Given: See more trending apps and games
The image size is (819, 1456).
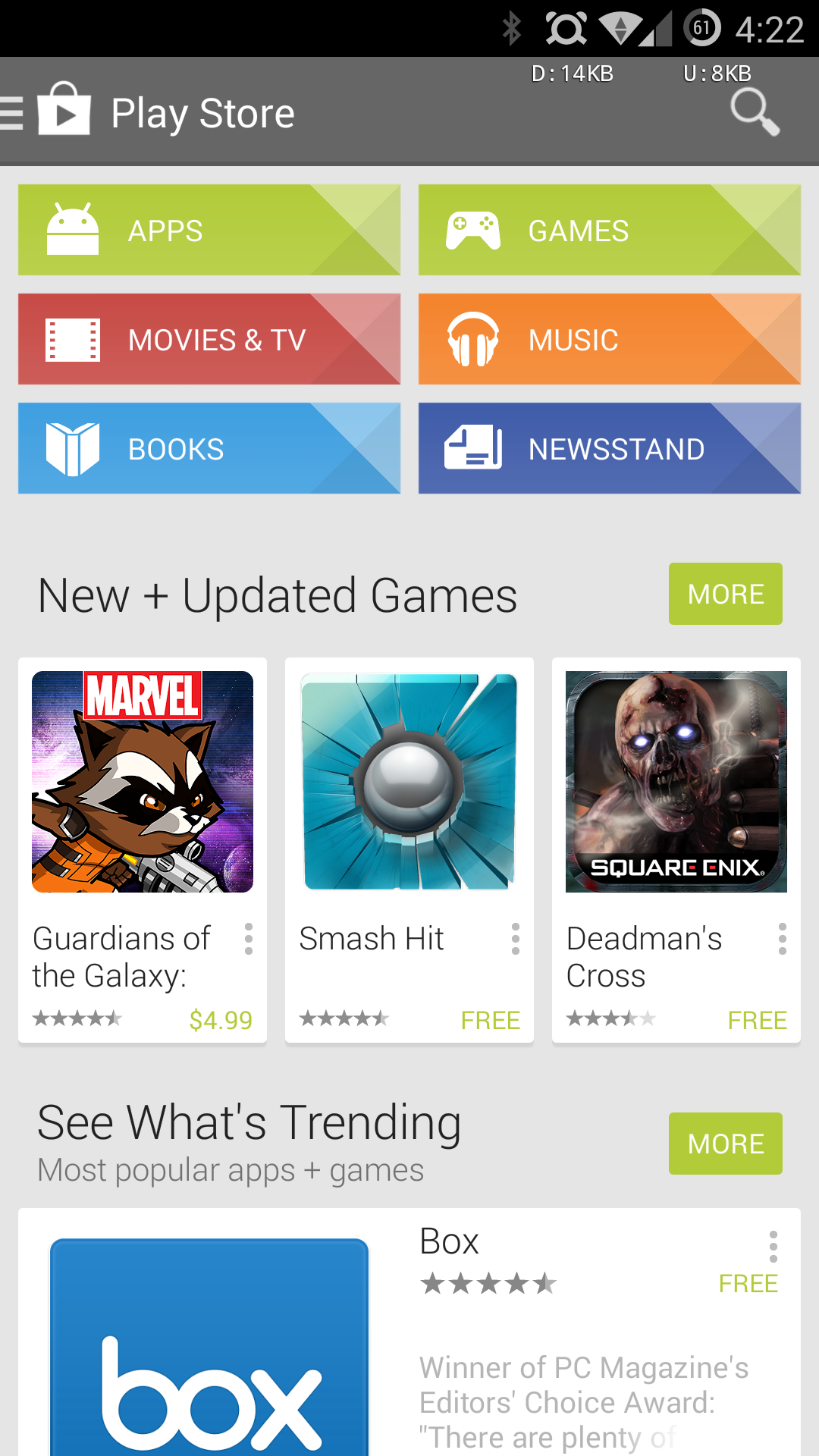Looking at the screenshot, I should point(725,1144).
